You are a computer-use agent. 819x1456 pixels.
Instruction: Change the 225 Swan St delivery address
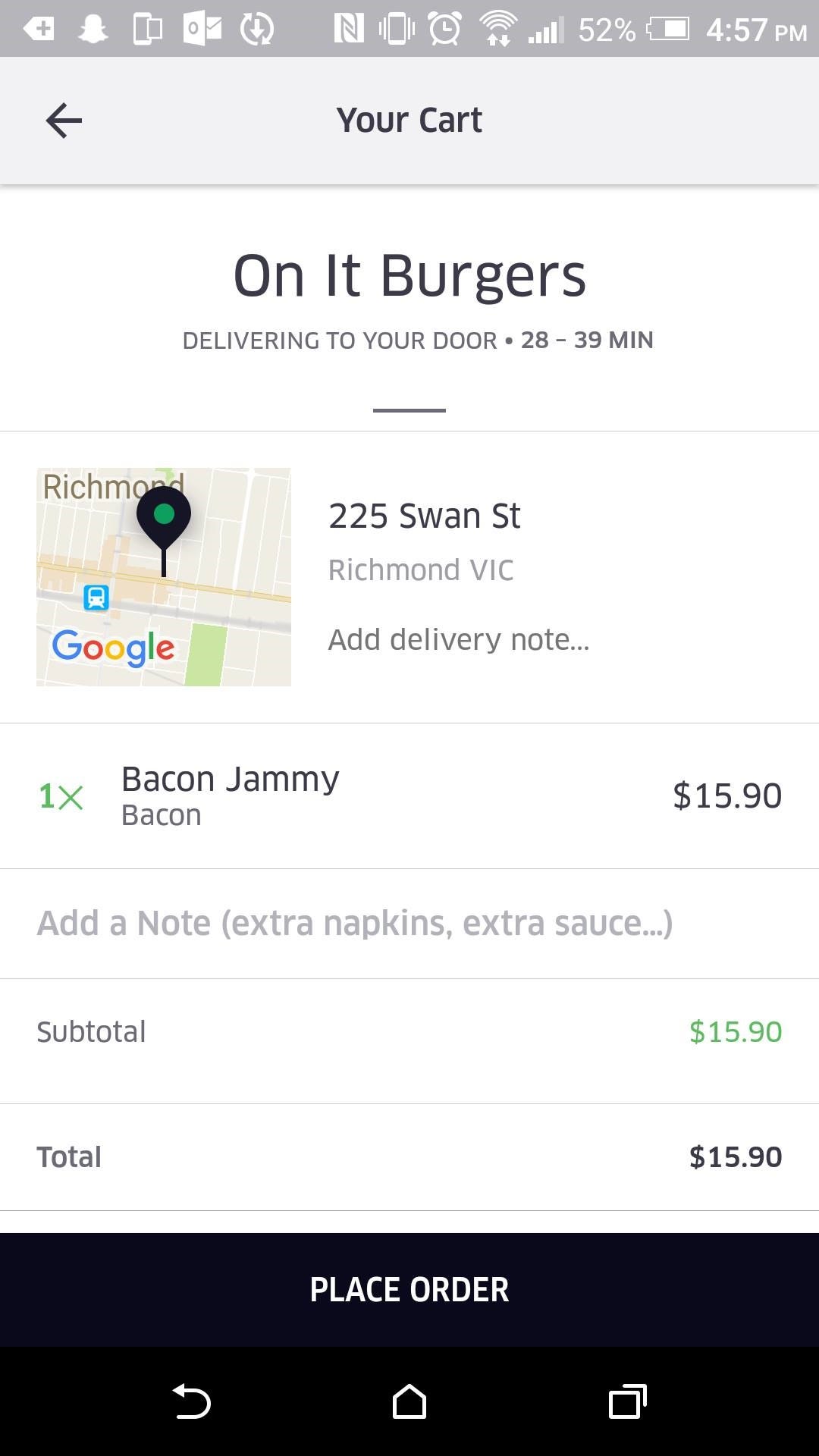[x=424, y=516]
